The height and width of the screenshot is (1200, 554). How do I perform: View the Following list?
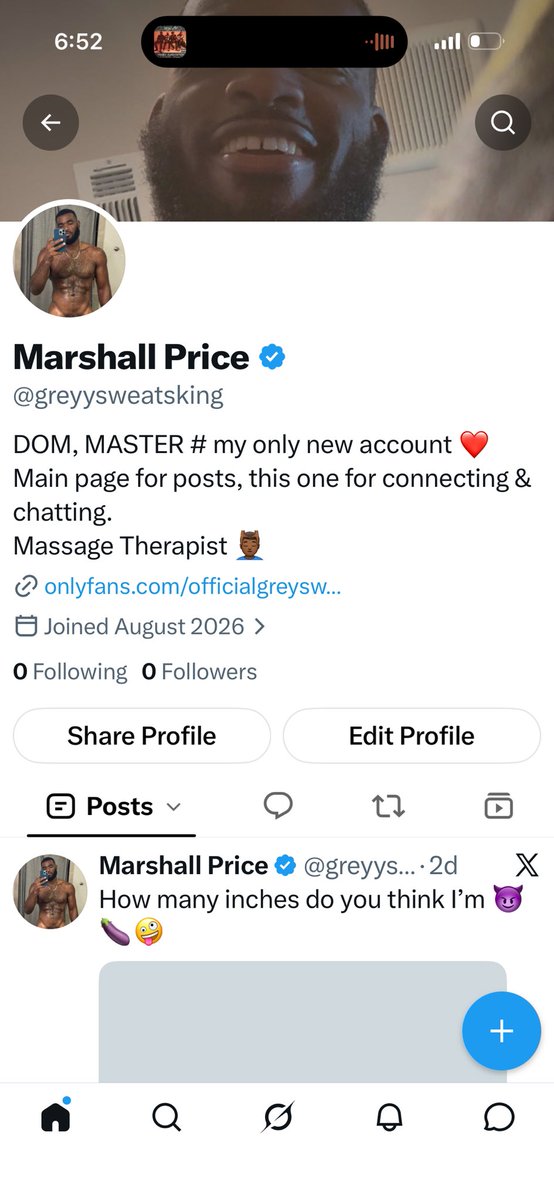pyautogui.click(x=70, y=672)
